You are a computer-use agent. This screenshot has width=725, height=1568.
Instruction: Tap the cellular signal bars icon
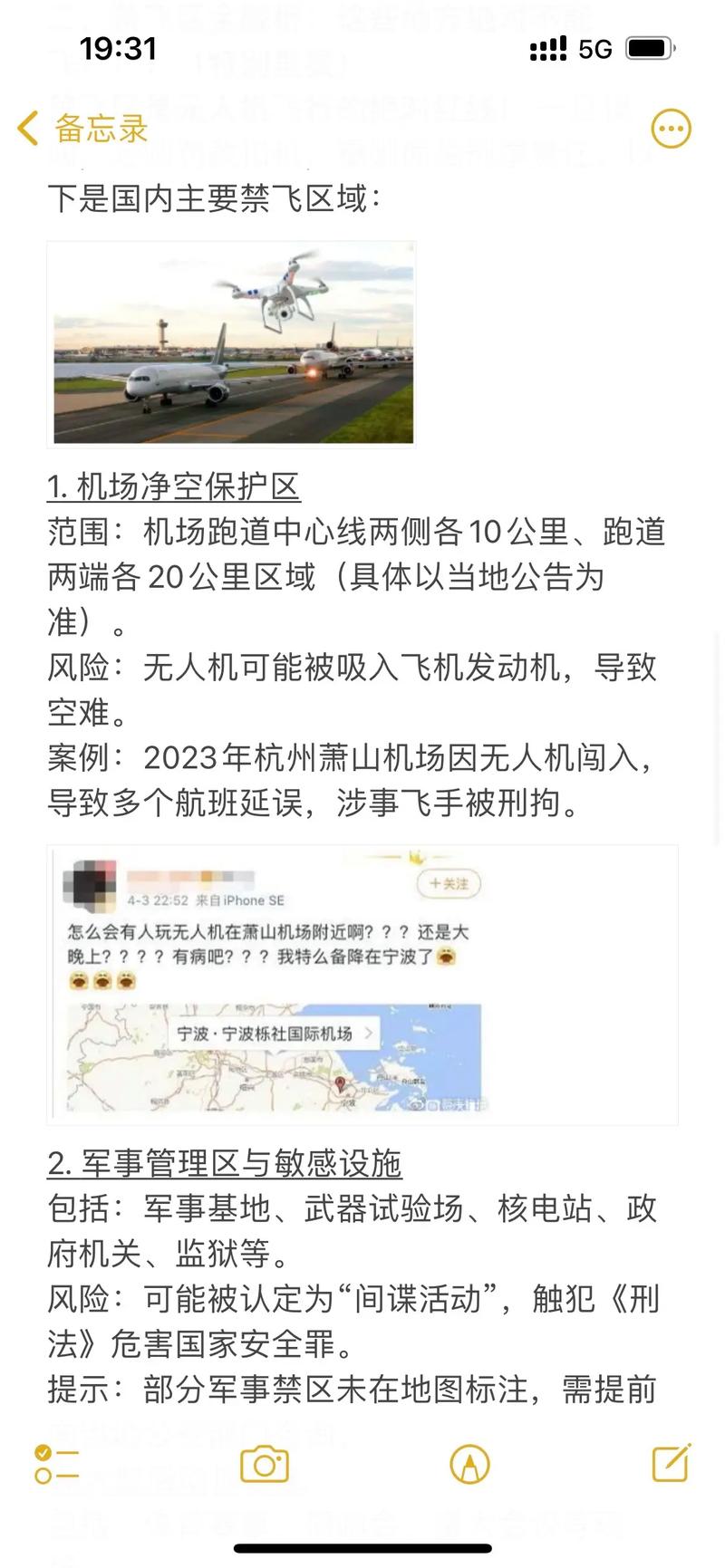pyautogui.click(x=547, y=47)
